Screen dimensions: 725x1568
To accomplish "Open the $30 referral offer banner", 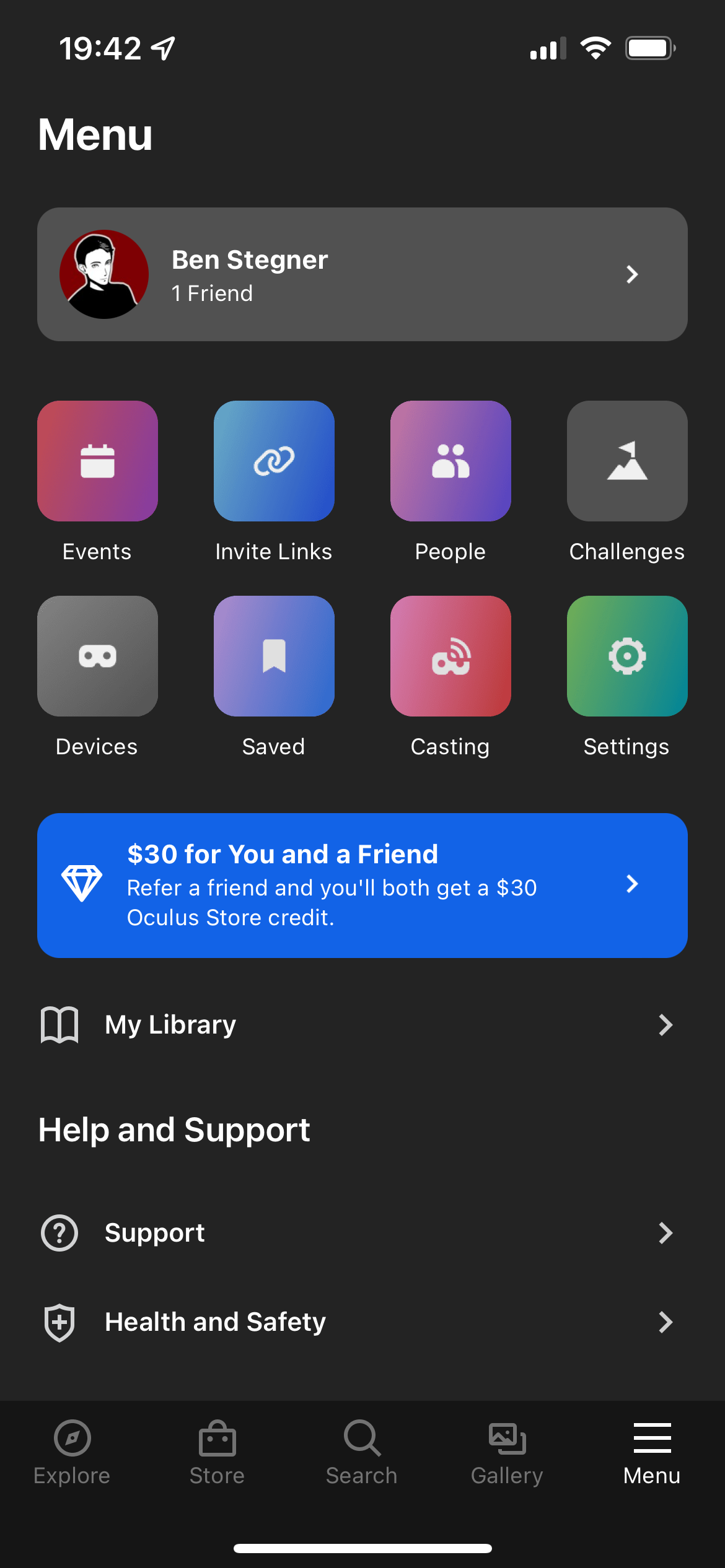I will click(362, 885).
